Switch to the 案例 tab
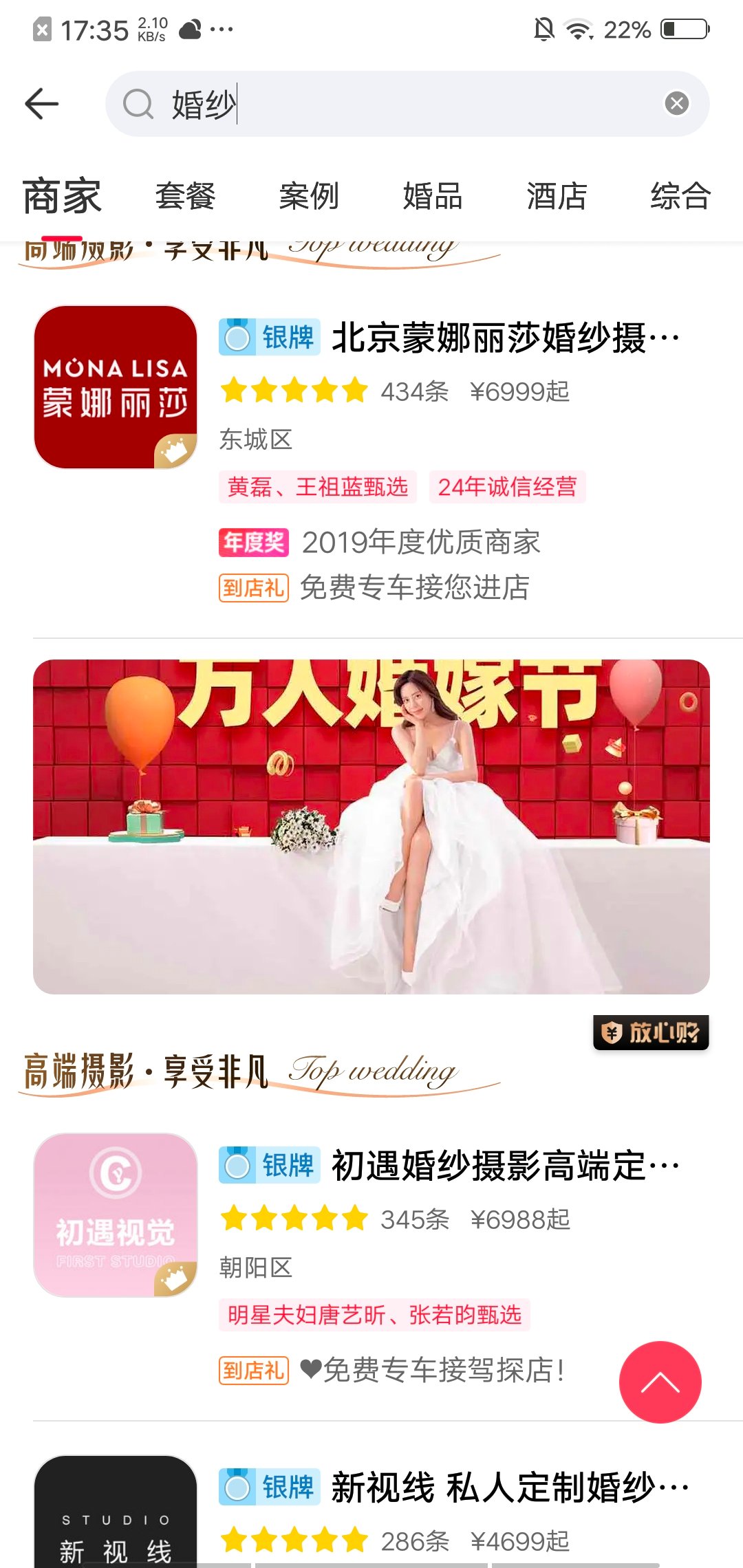Screen dimensions: 743x1568 coord(309,197)
